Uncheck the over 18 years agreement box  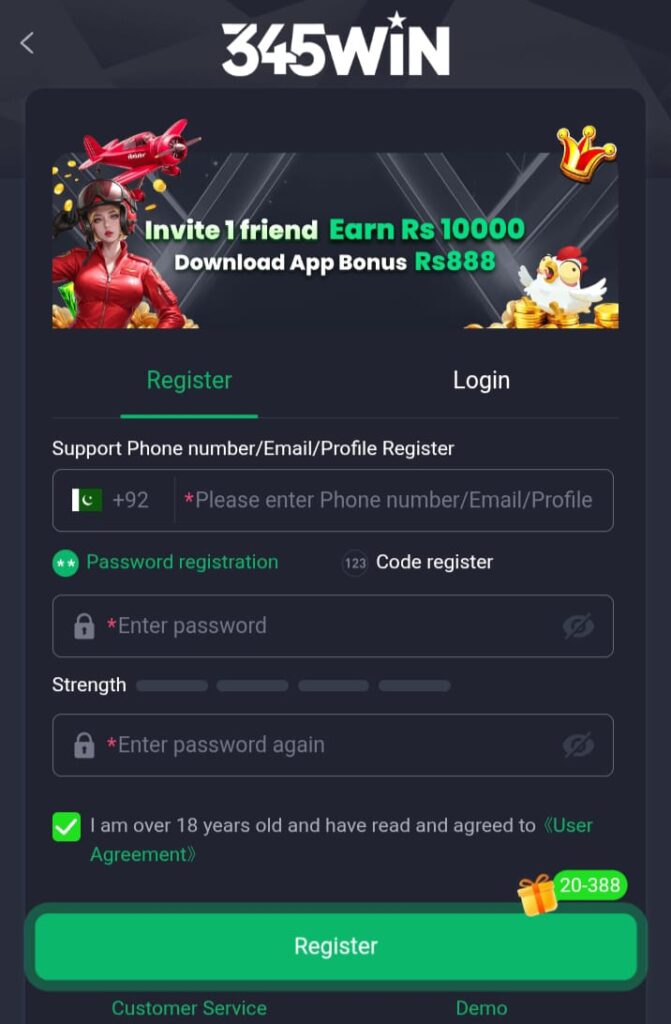[67, 827]
